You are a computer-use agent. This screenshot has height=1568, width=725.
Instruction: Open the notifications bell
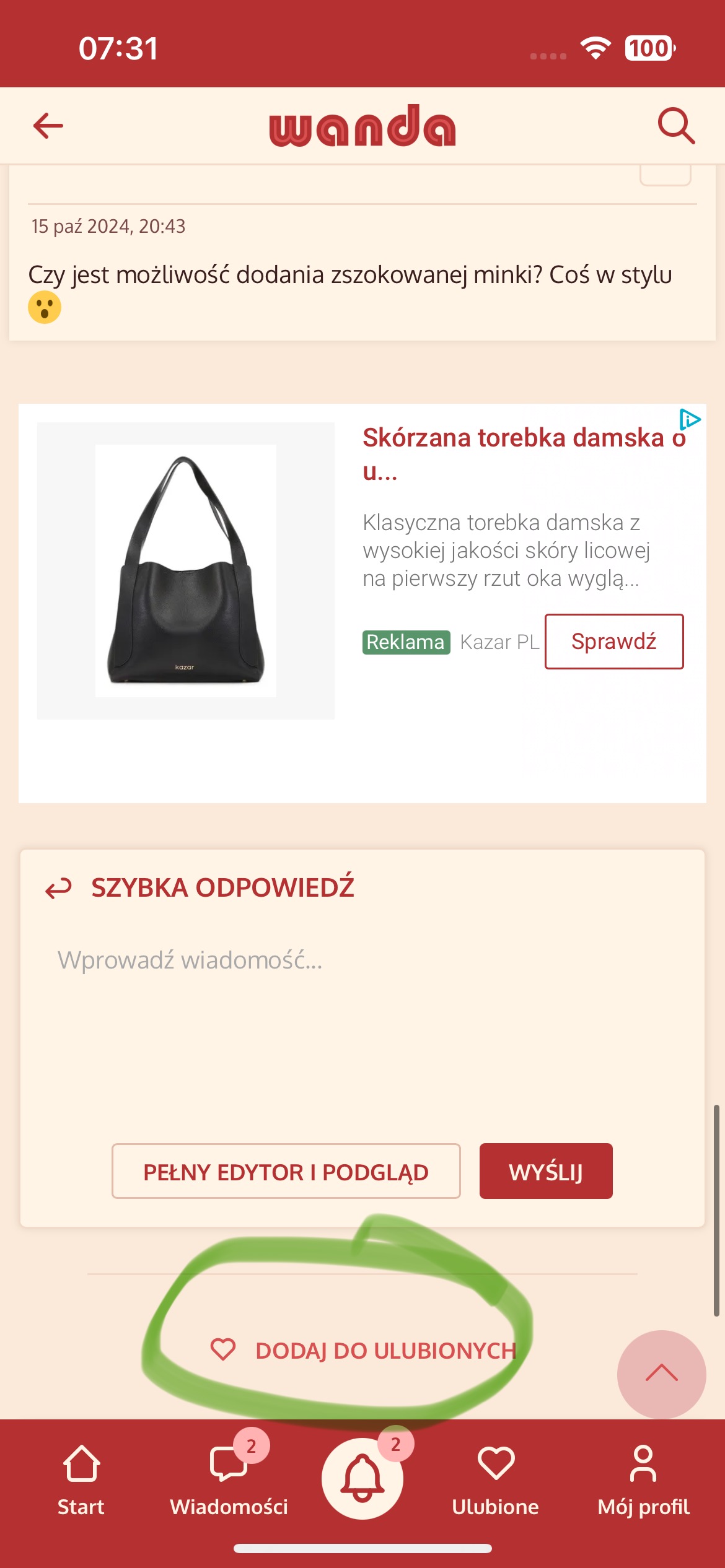click(x=362, y=1479)
